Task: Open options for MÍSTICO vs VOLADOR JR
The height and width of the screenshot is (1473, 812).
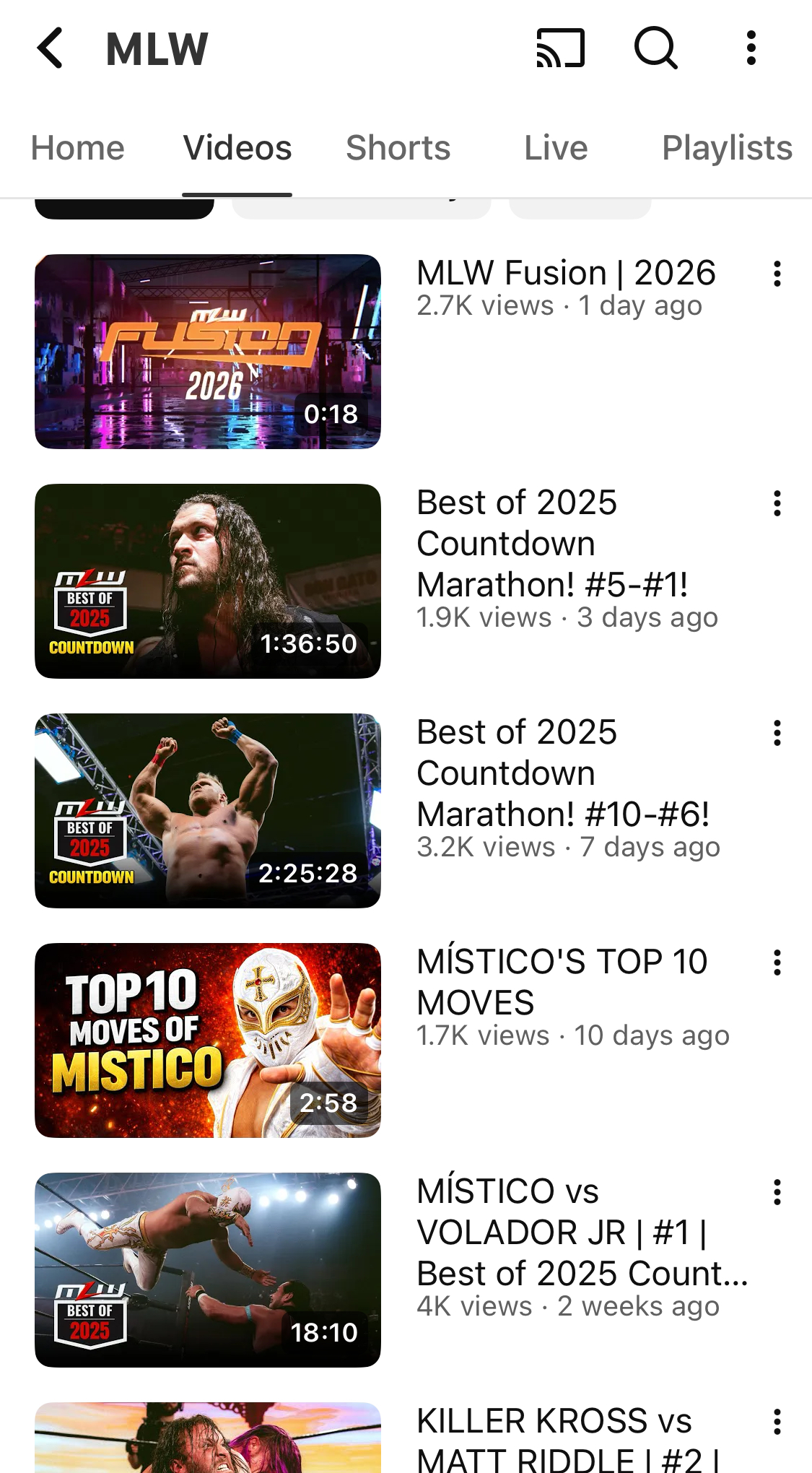Action: pos(777,1192)
